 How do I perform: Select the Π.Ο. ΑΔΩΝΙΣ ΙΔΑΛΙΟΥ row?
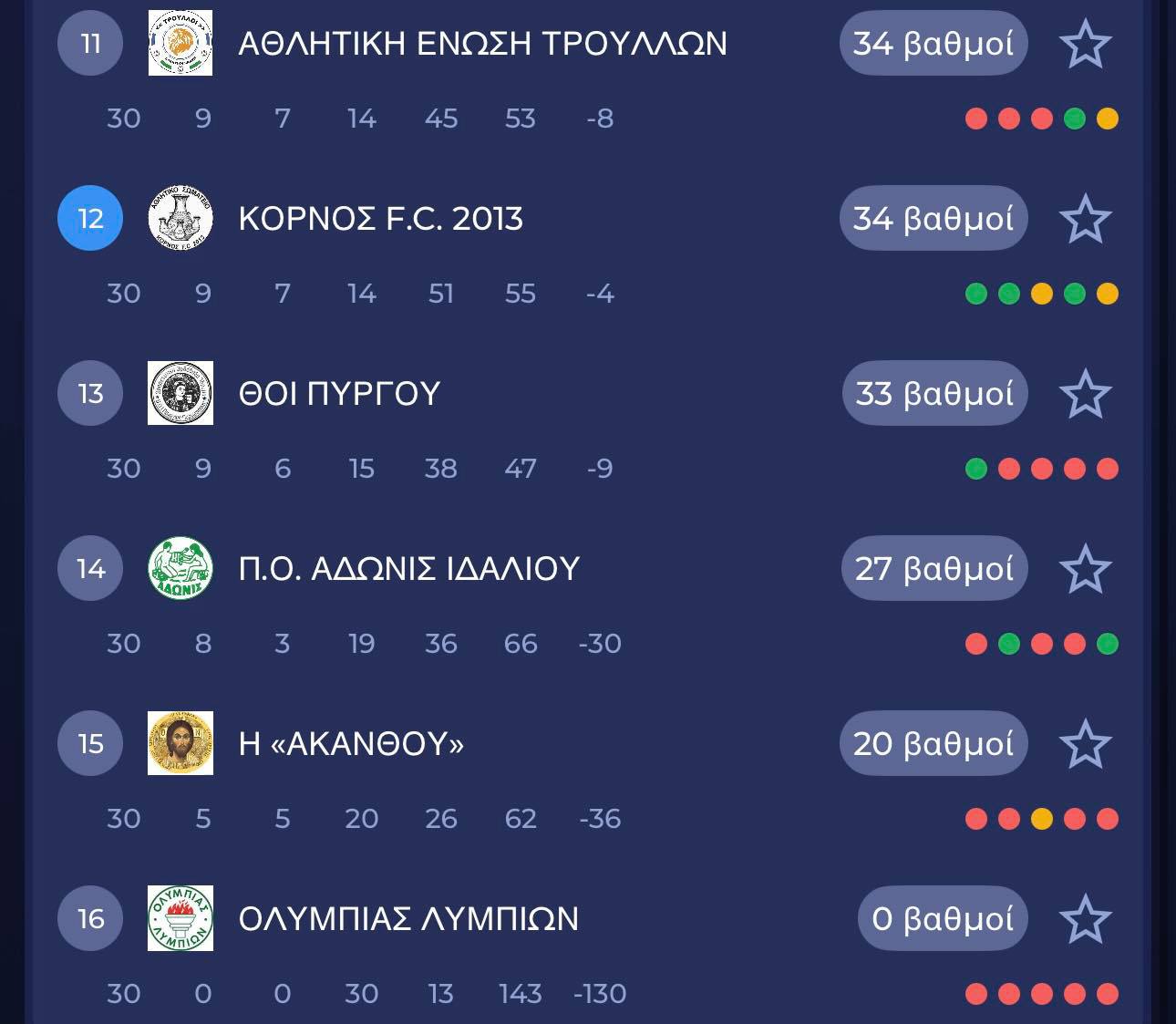pos(408,569)
